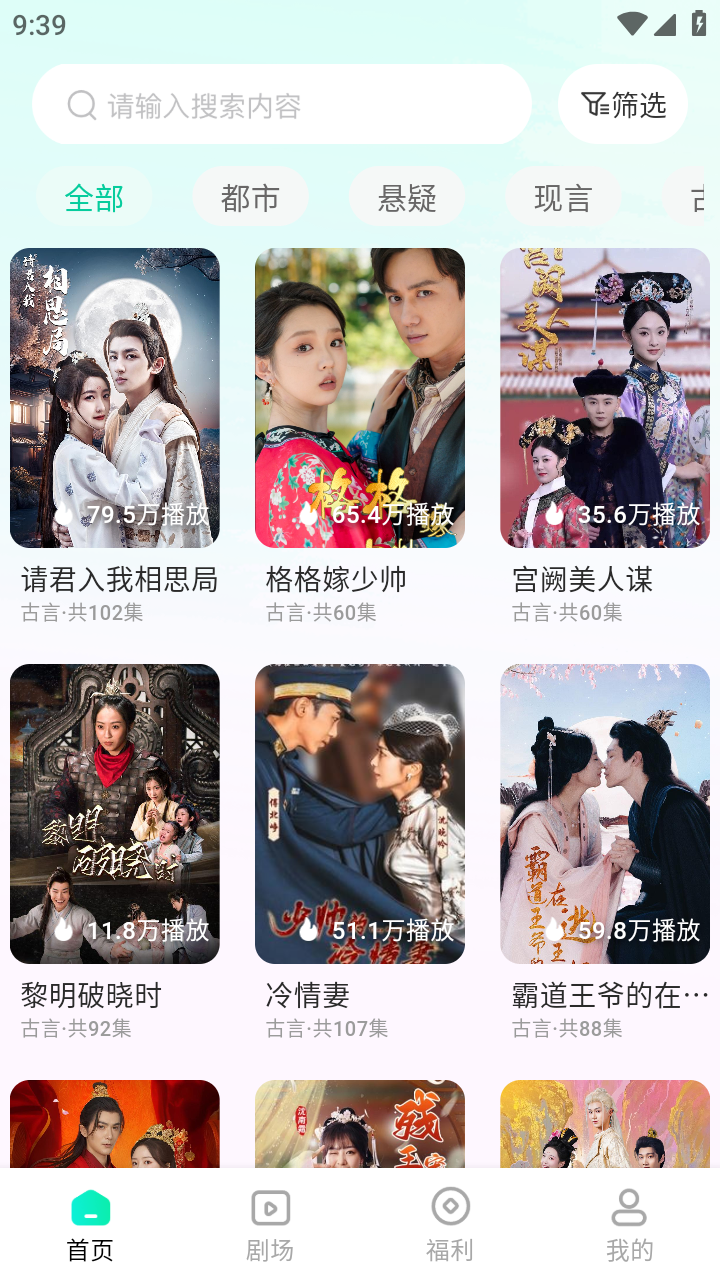The height and width of the screenshot is (1280, 720).
Task: Open the 福利 rewards icon
Action: point(450,1208)
